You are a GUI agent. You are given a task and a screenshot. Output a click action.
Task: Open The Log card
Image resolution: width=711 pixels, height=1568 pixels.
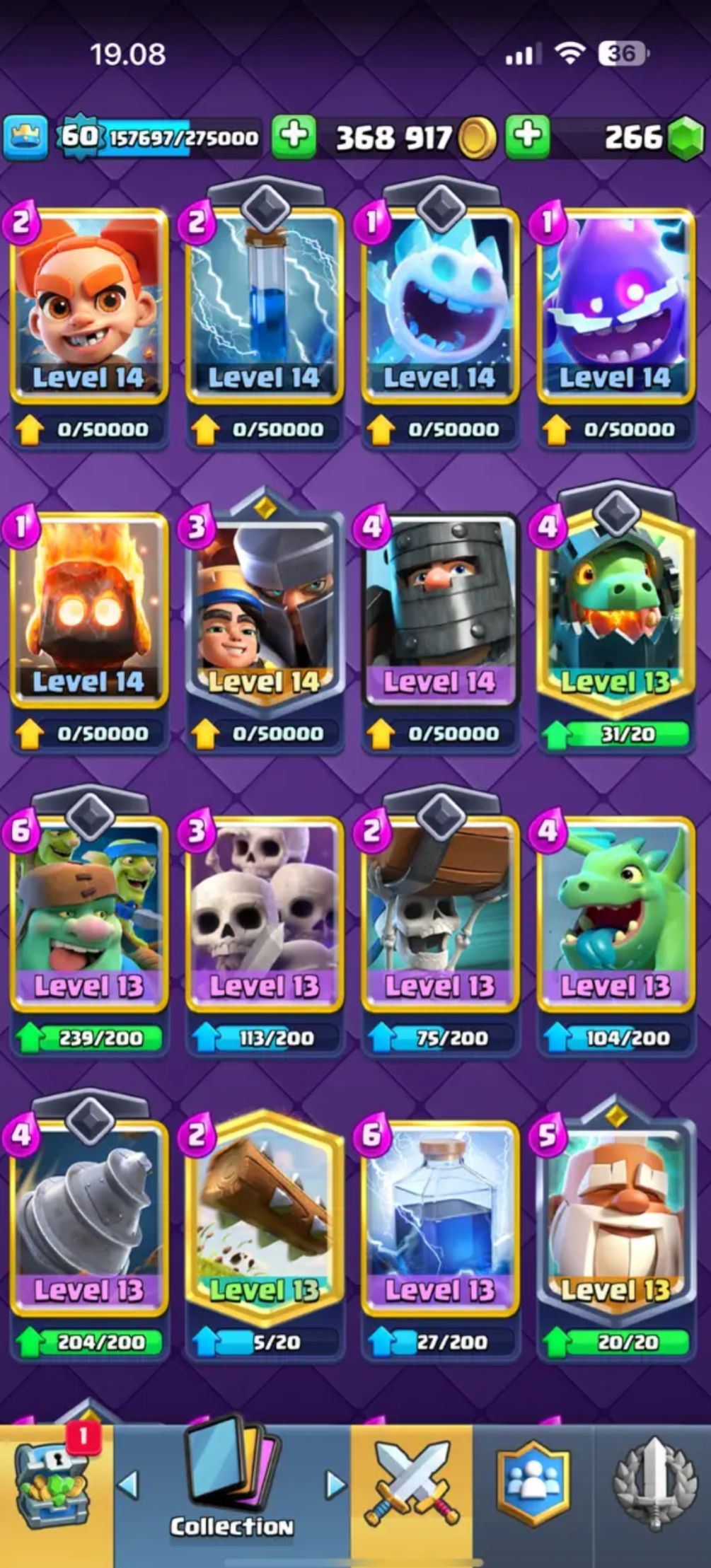click(264, 1216)
